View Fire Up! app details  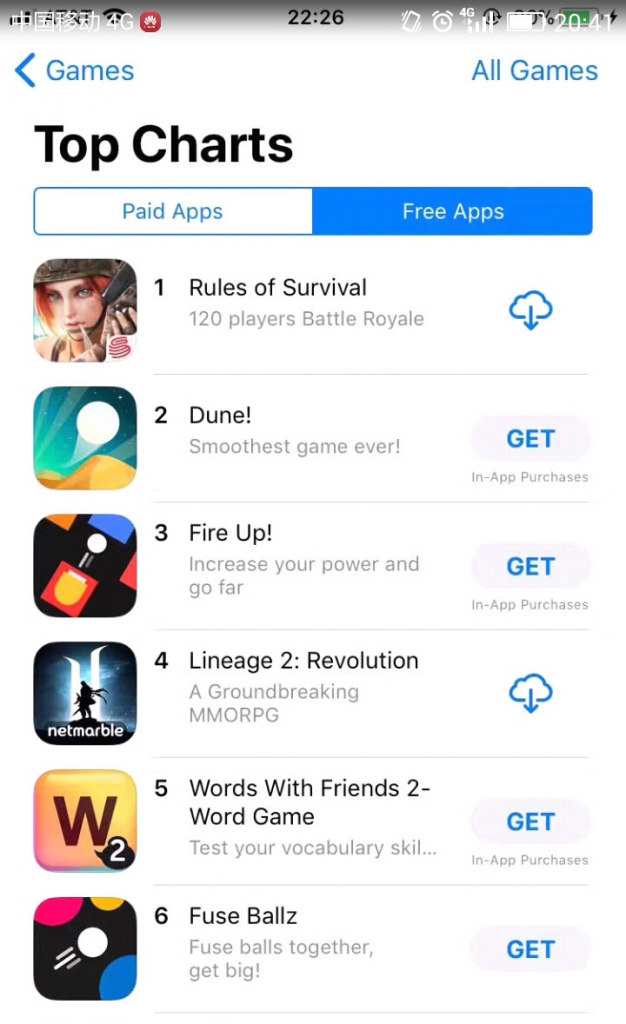click(231, 533)
